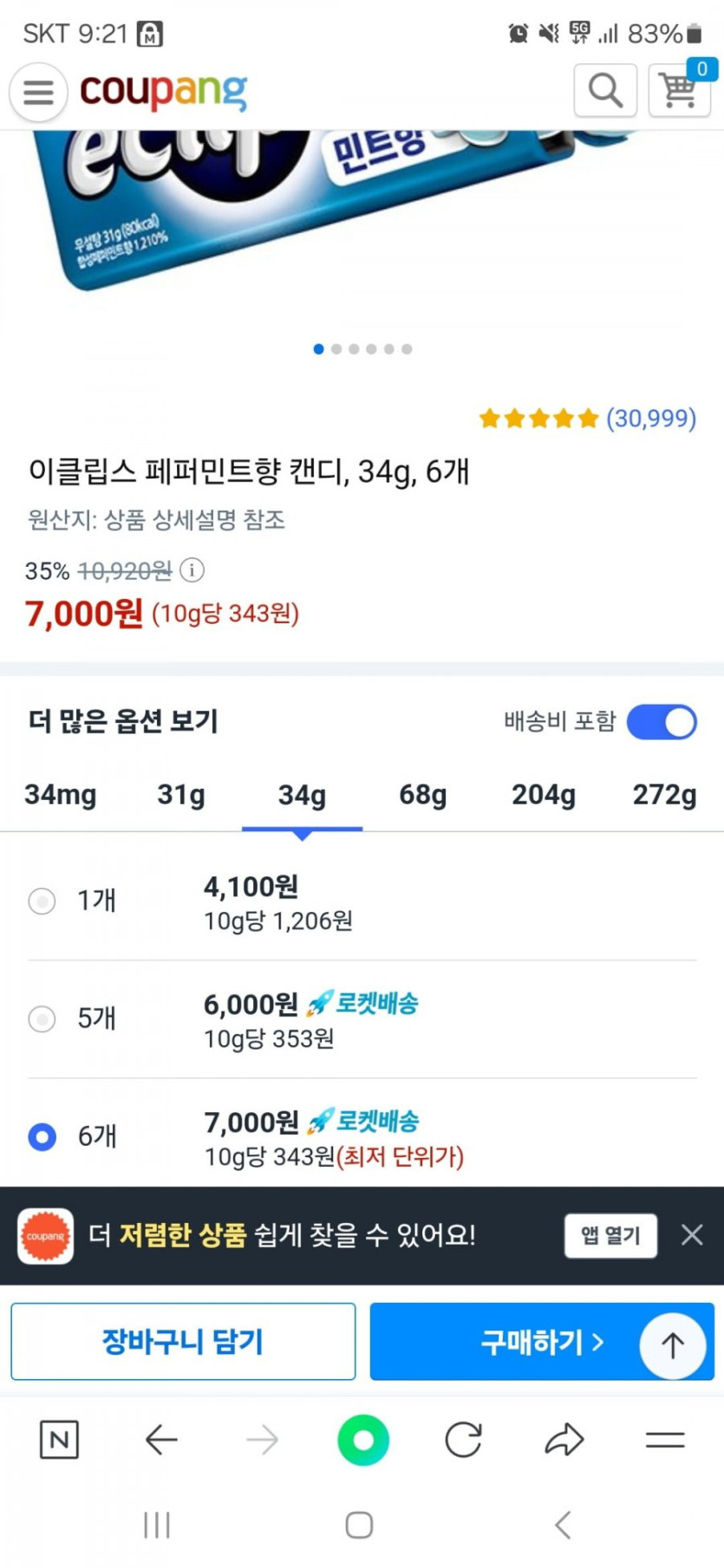This screenshot has width=724, height=1568.
Task: Tap the 앱 열기 button
Action: point(610,1235)
